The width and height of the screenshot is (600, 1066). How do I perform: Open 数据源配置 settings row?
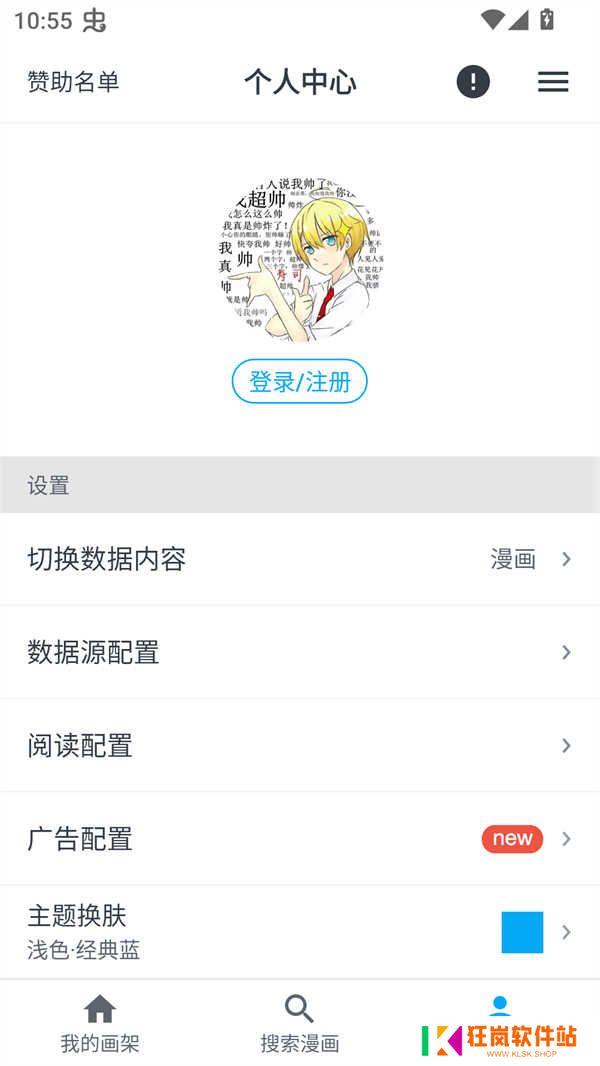300,652
